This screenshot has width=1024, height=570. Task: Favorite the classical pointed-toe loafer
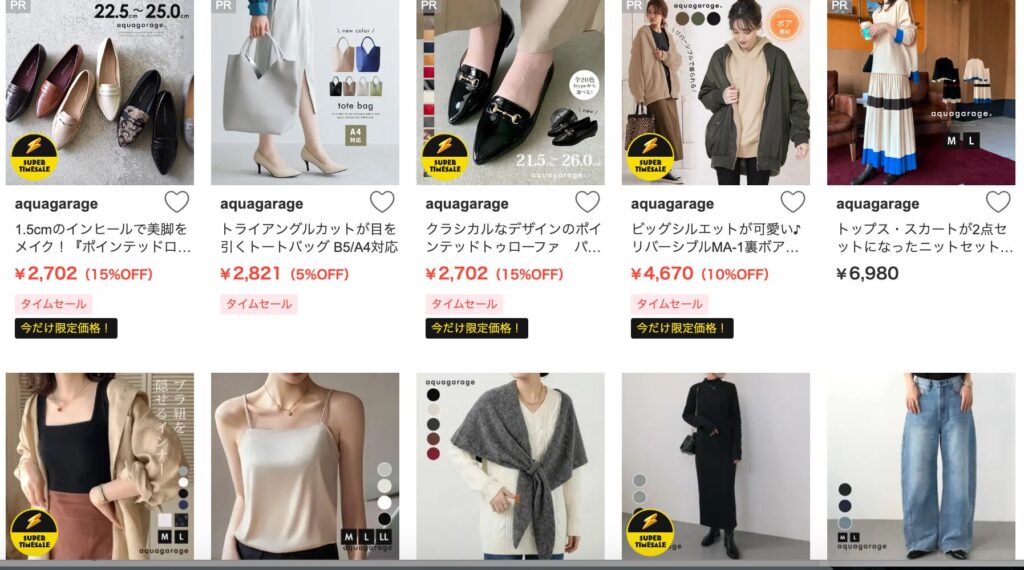point(587,202)
